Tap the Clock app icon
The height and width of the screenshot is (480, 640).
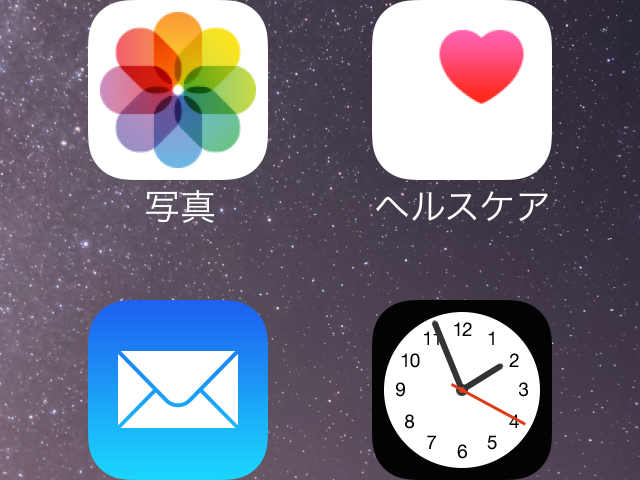tap(462, 390)
